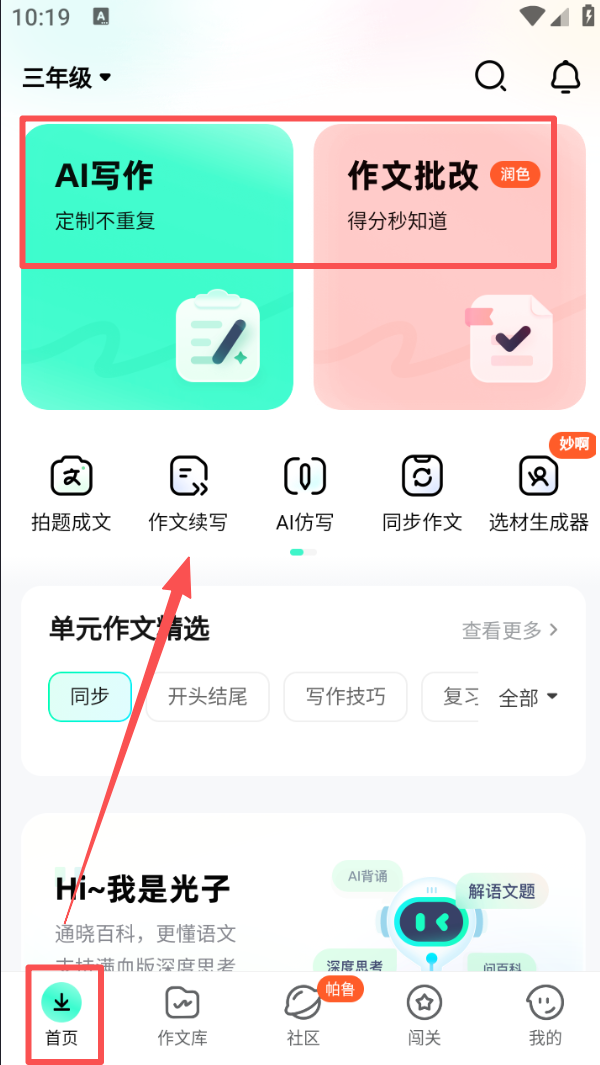Screen dimensions: 600x1065
Task: Open the notifications bell
Action: point(566,77)
